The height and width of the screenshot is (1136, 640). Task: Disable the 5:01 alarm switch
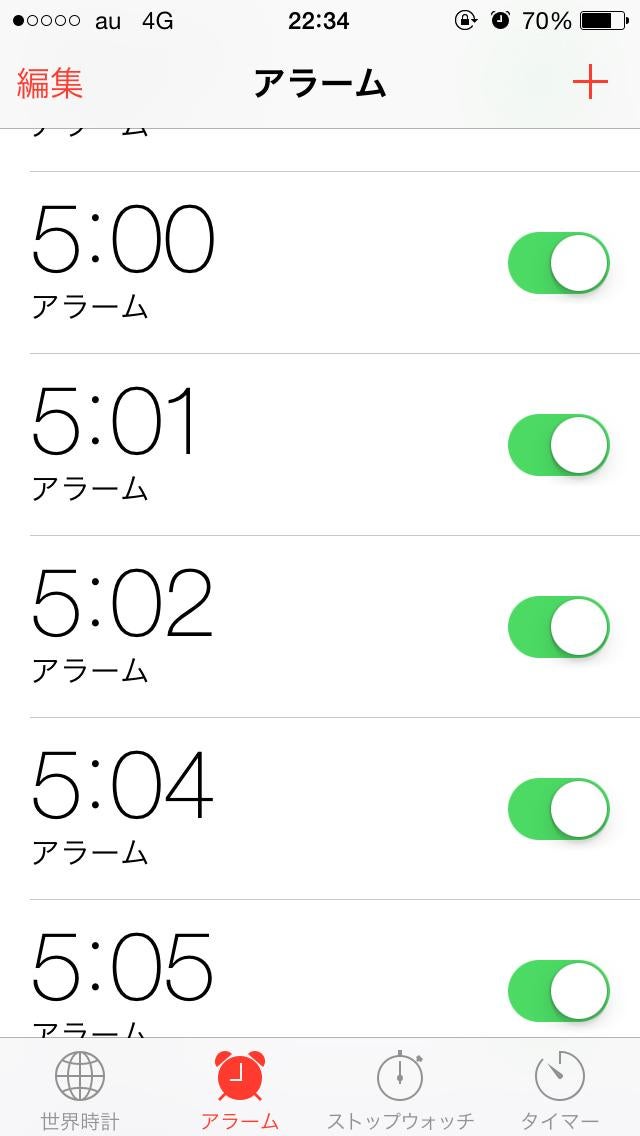pyautogui.click(x=559, y=446)
